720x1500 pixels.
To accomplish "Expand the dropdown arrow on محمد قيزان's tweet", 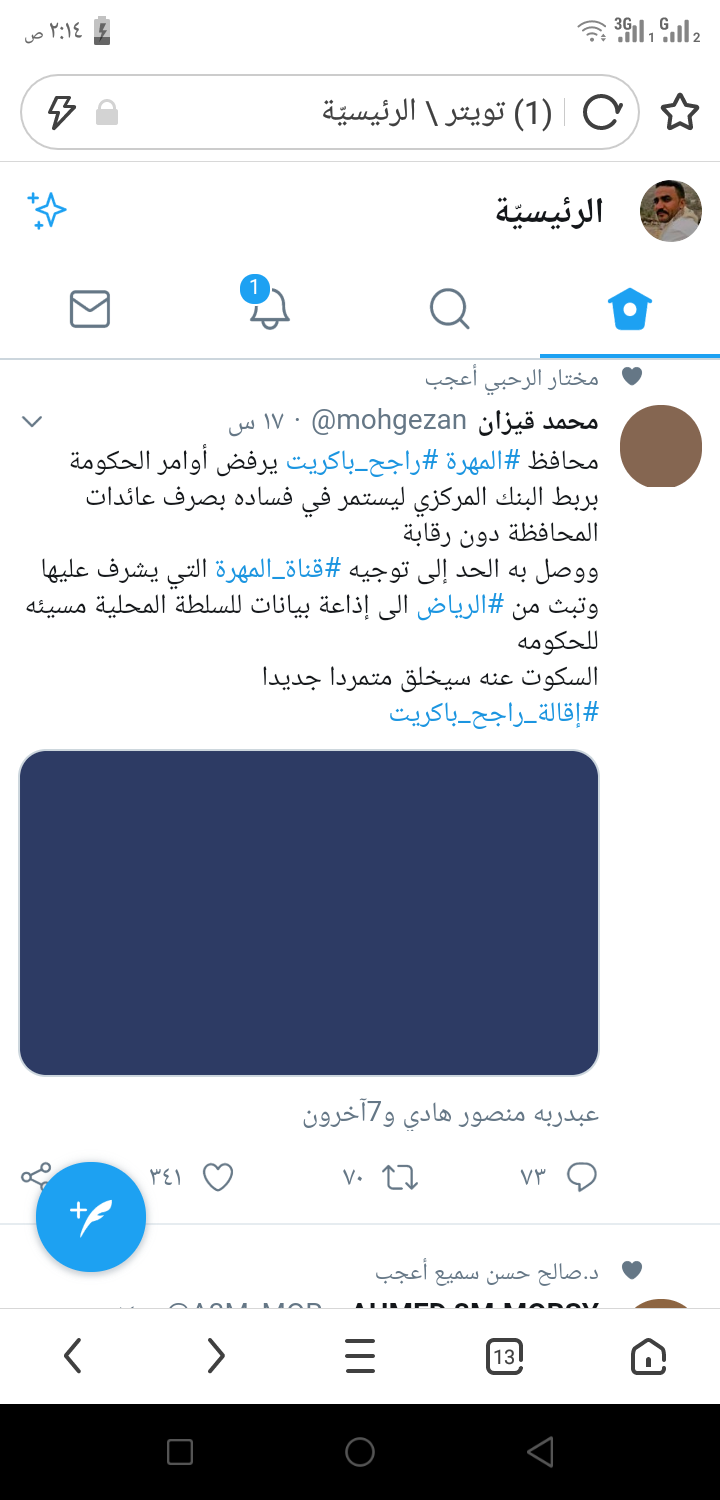I will pyautogui.click(x=32, y=422).
